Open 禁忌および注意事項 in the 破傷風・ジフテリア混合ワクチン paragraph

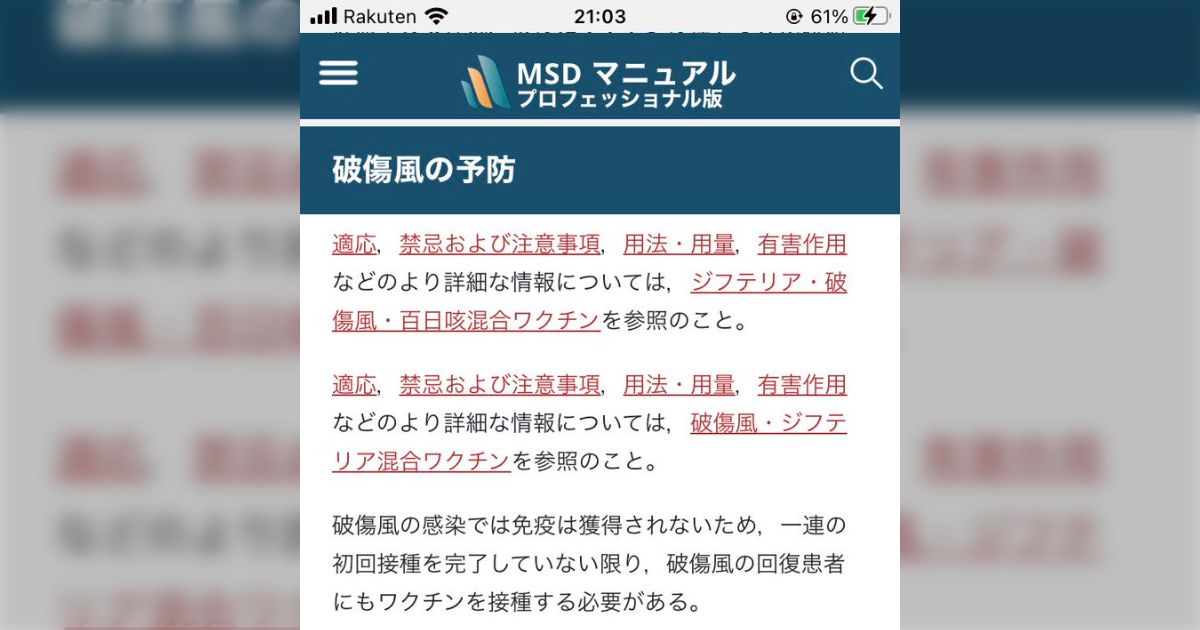[499, 385]
